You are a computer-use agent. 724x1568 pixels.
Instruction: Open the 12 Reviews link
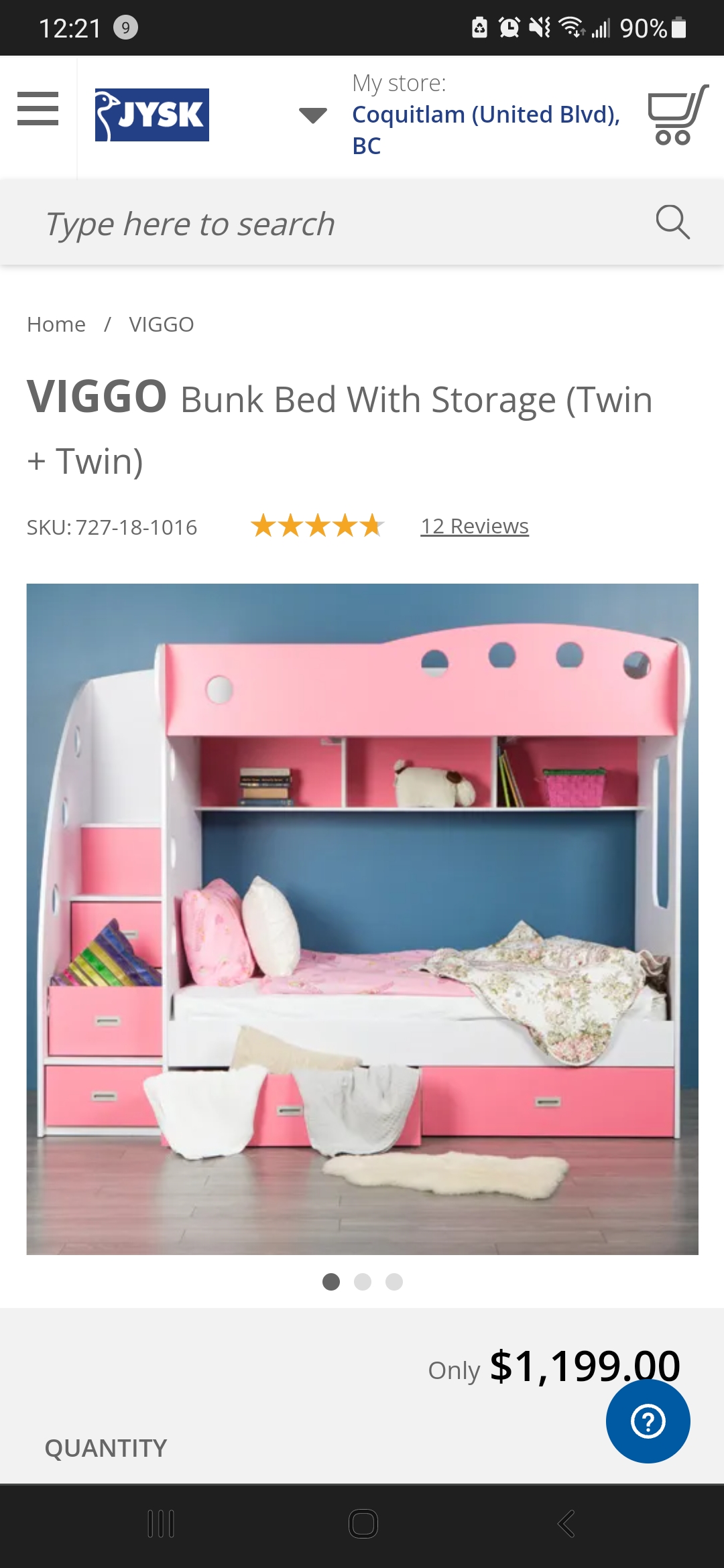tap(475, 526)
